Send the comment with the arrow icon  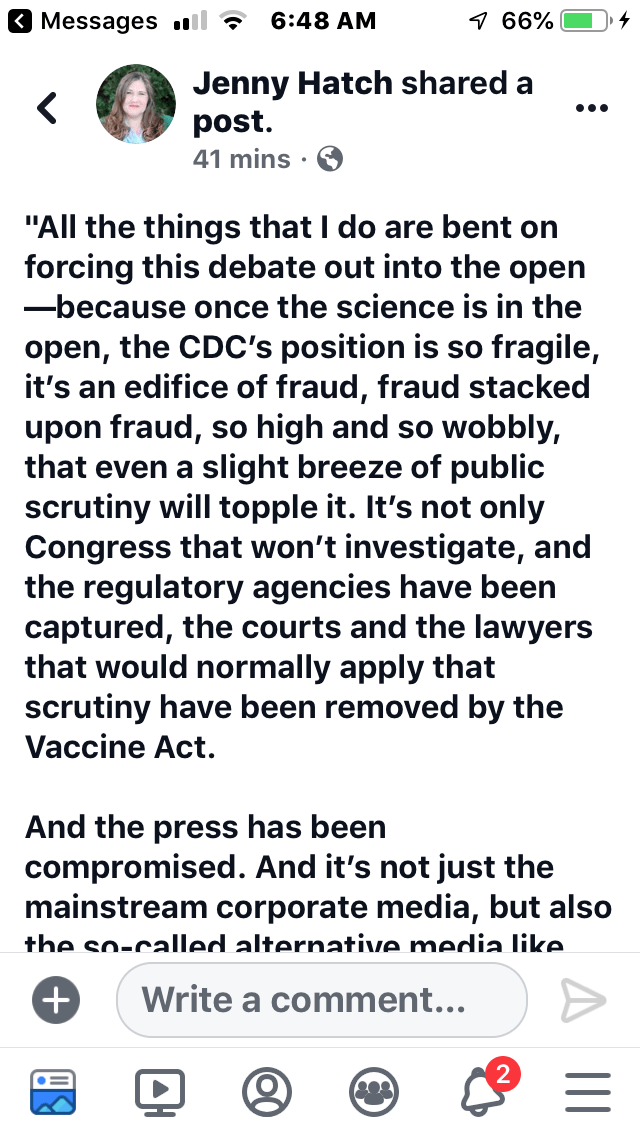pos(583,999)
